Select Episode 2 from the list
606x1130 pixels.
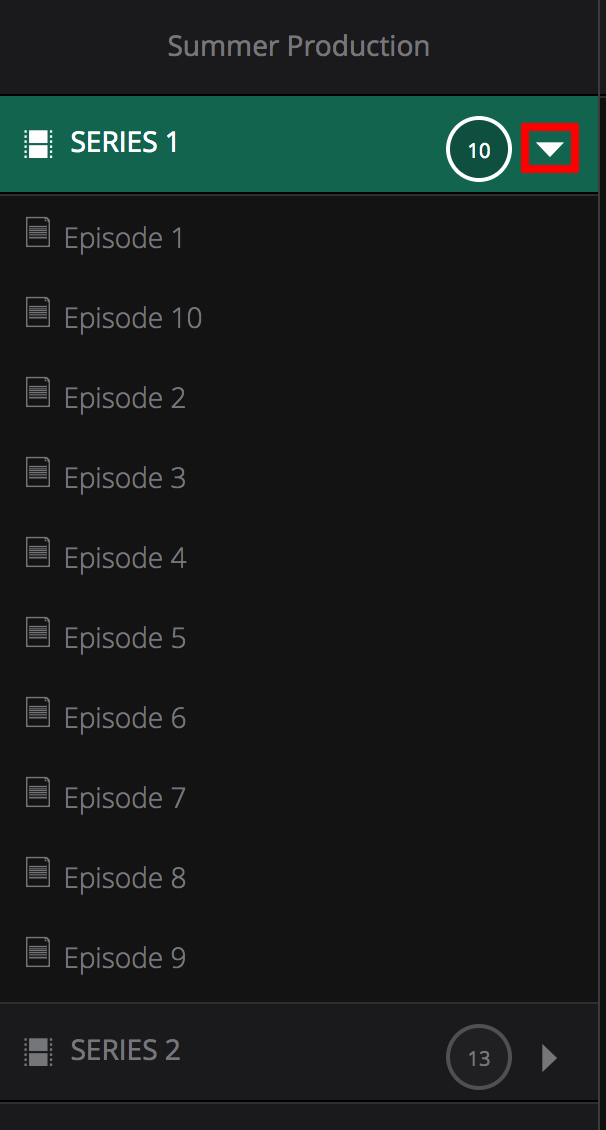(x=124, y=398)
